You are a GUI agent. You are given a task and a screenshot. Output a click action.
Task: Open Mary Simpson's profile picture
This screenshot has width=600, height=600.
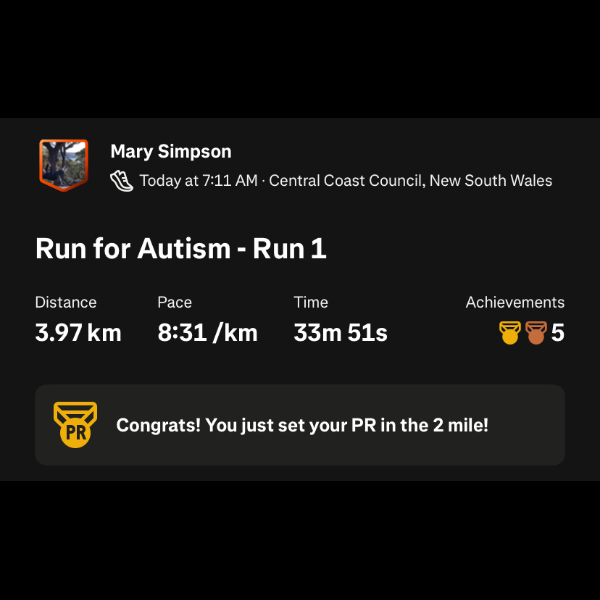[64, 165]
